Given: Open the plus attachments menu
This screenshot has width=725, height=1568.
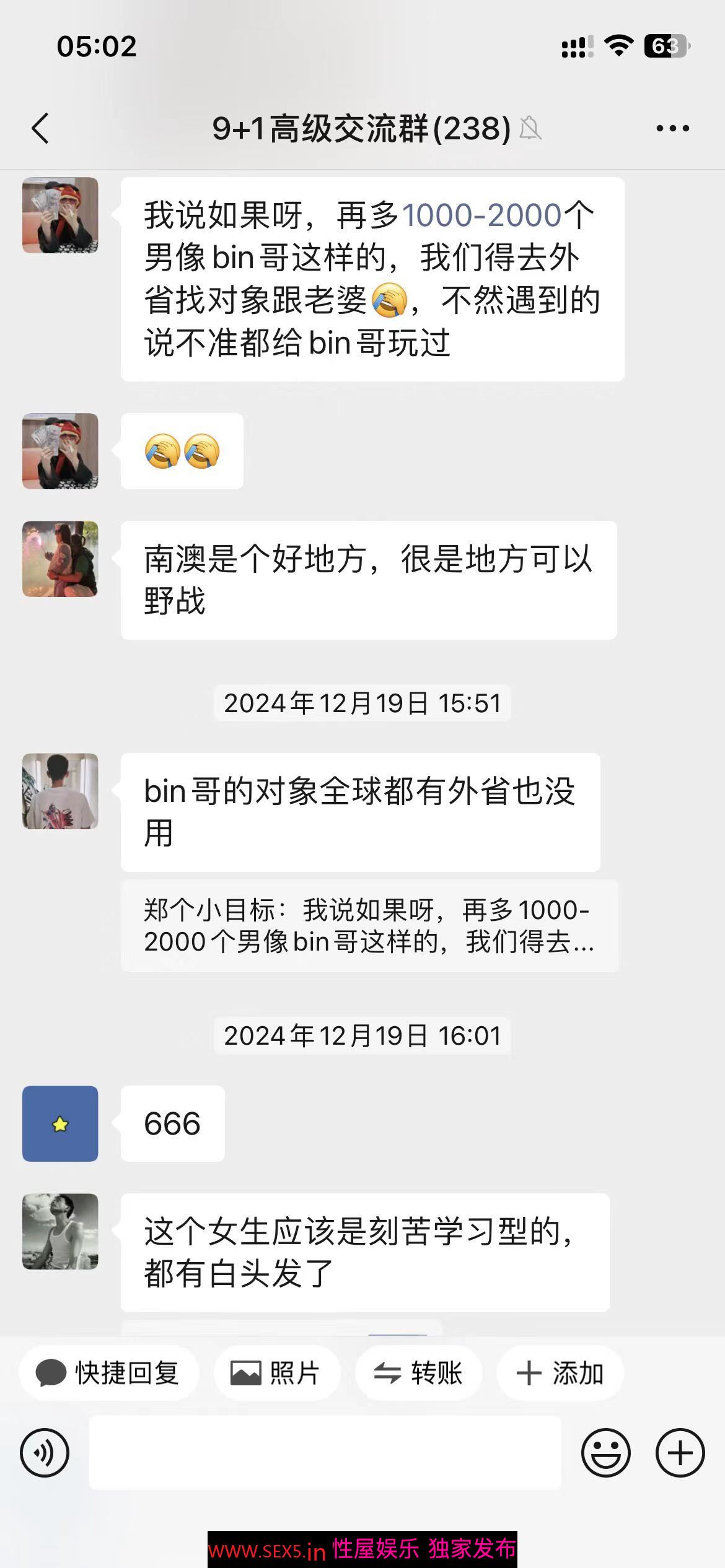Looking at the screenshot, I should coord(680,1453).
